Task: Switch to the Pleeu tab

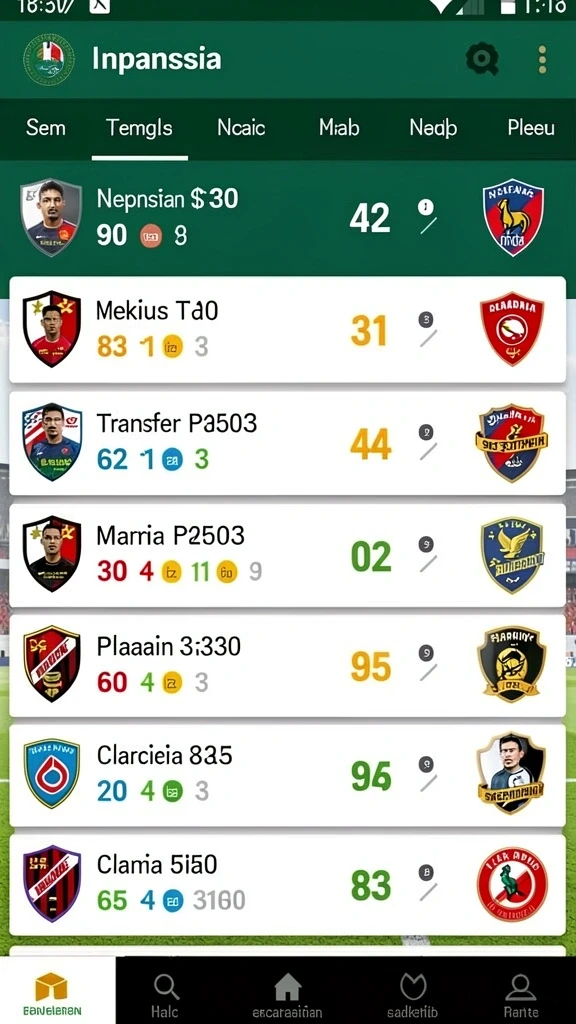Action: coord(531,127)
